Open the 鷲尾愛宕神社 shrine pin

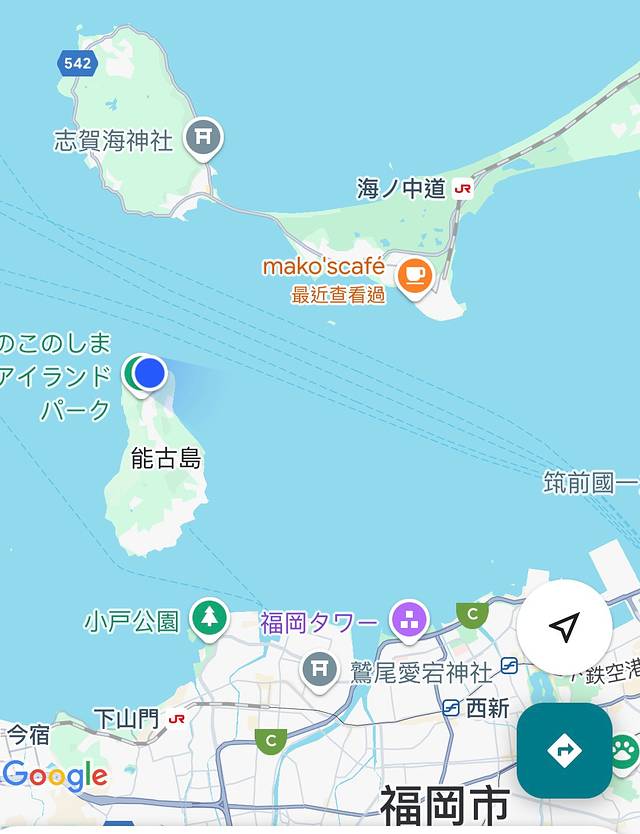click(320, 672)
